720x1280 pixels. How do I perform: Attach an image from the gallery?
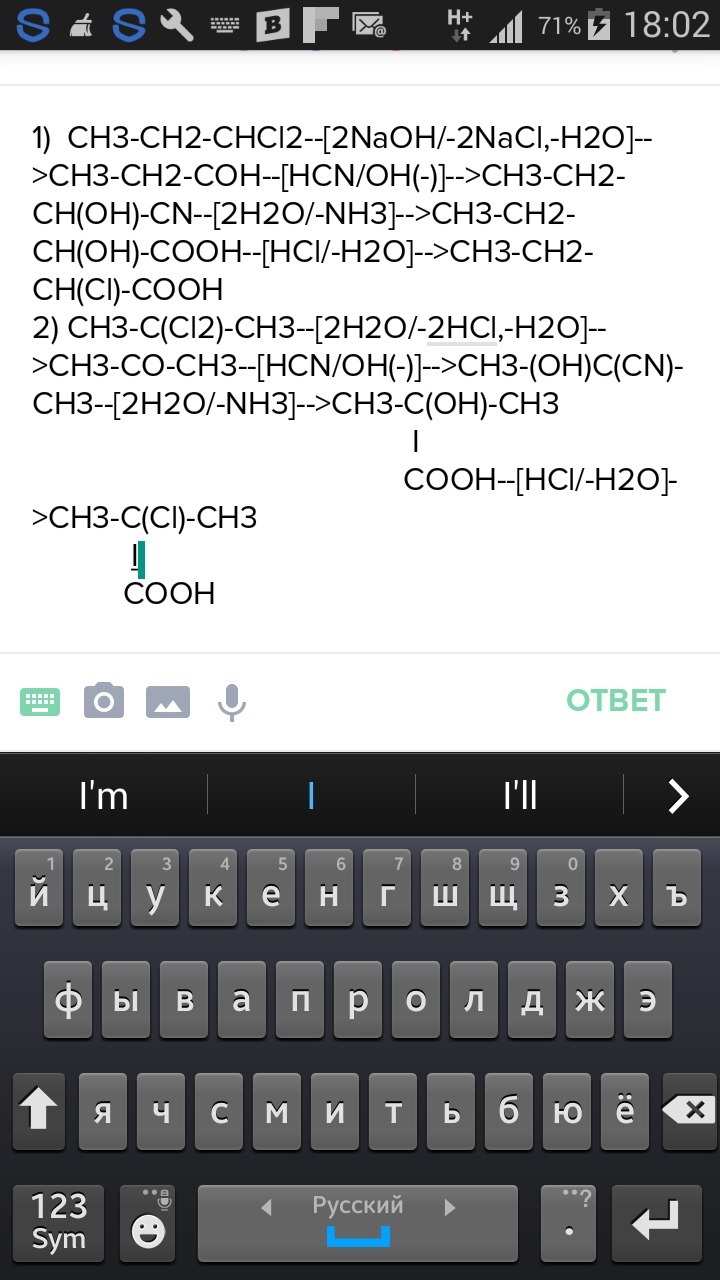point(168,702)
